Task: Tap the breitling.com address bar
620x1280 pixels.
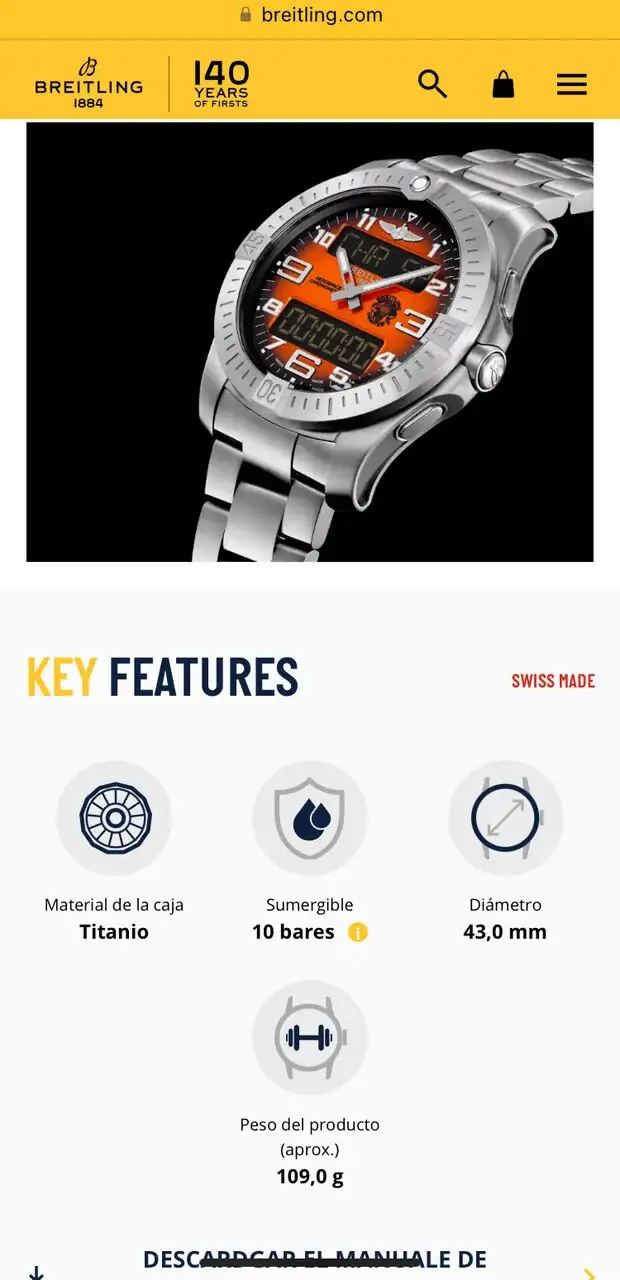Action: pyautogui.click(x=310, y=15)
